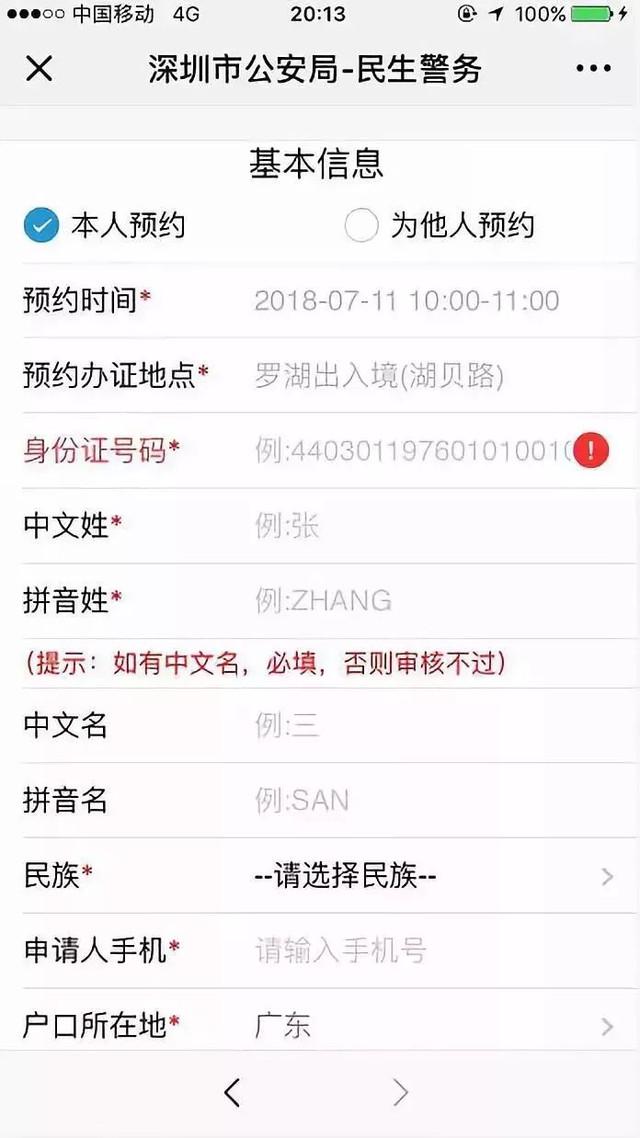Go back with the browser back arrow
Viewport: 640px width, 1138px height.
click(x=232, y=1093)
